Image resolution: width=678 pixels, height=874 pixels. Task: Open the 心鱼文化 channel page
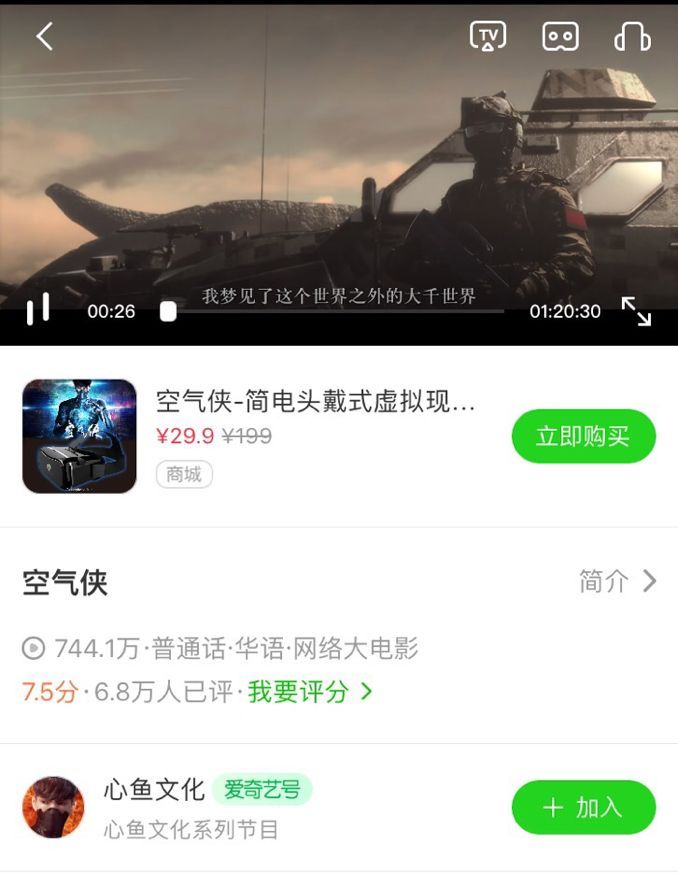click(x=154, y=790)
